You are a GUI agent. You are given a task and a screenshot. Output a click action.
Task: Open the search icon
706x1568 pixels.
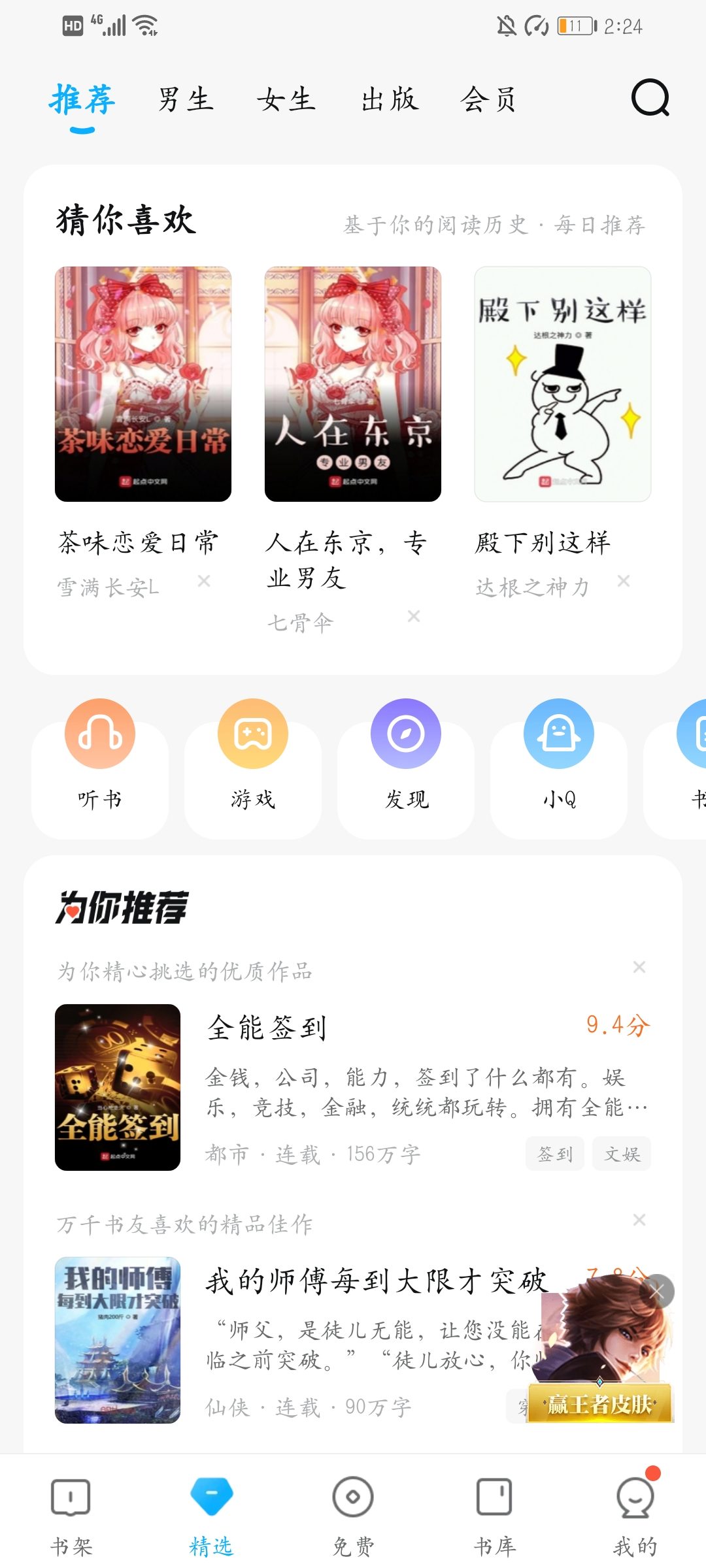(x=650, y=98)
